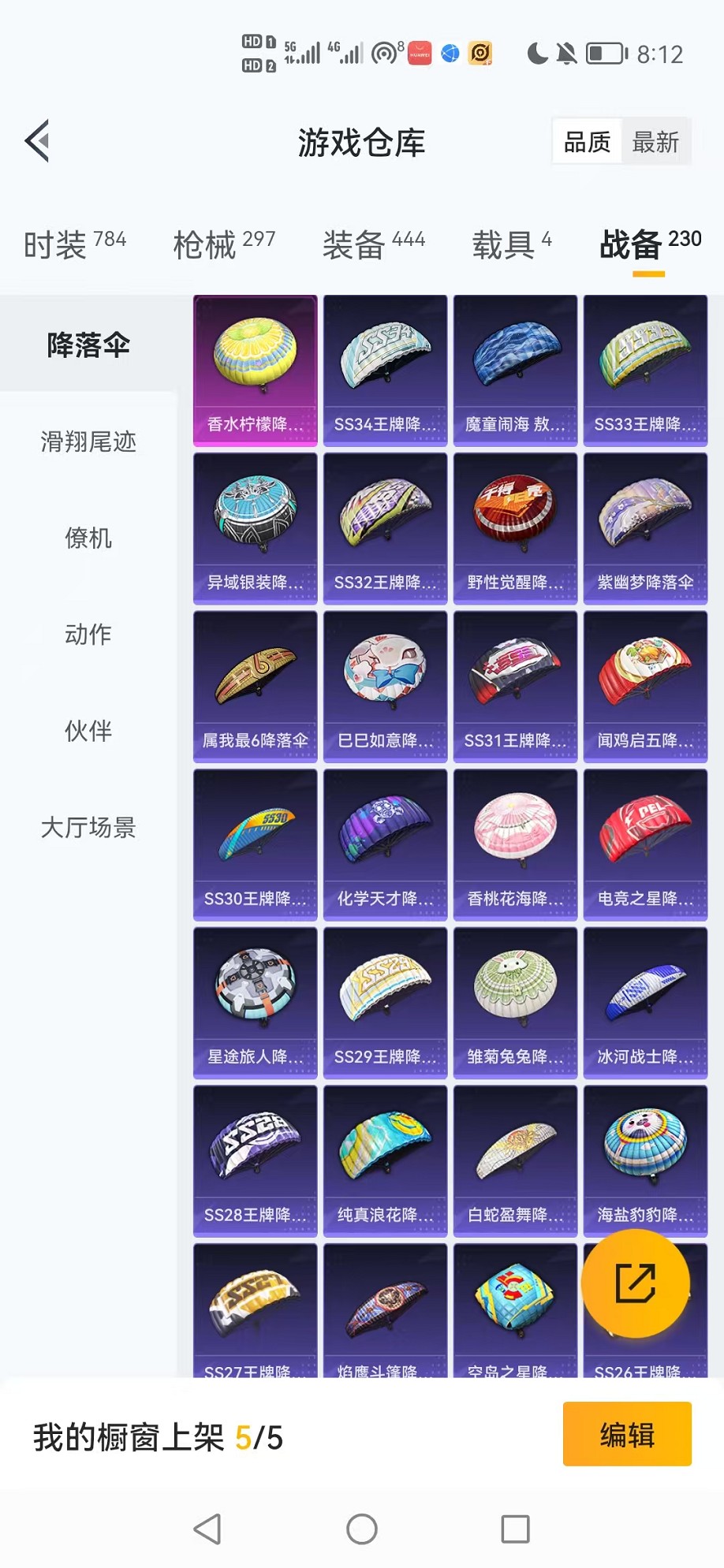
Task: Select the 降落伞 category in sidebar
Action: [x=88, y=345]
